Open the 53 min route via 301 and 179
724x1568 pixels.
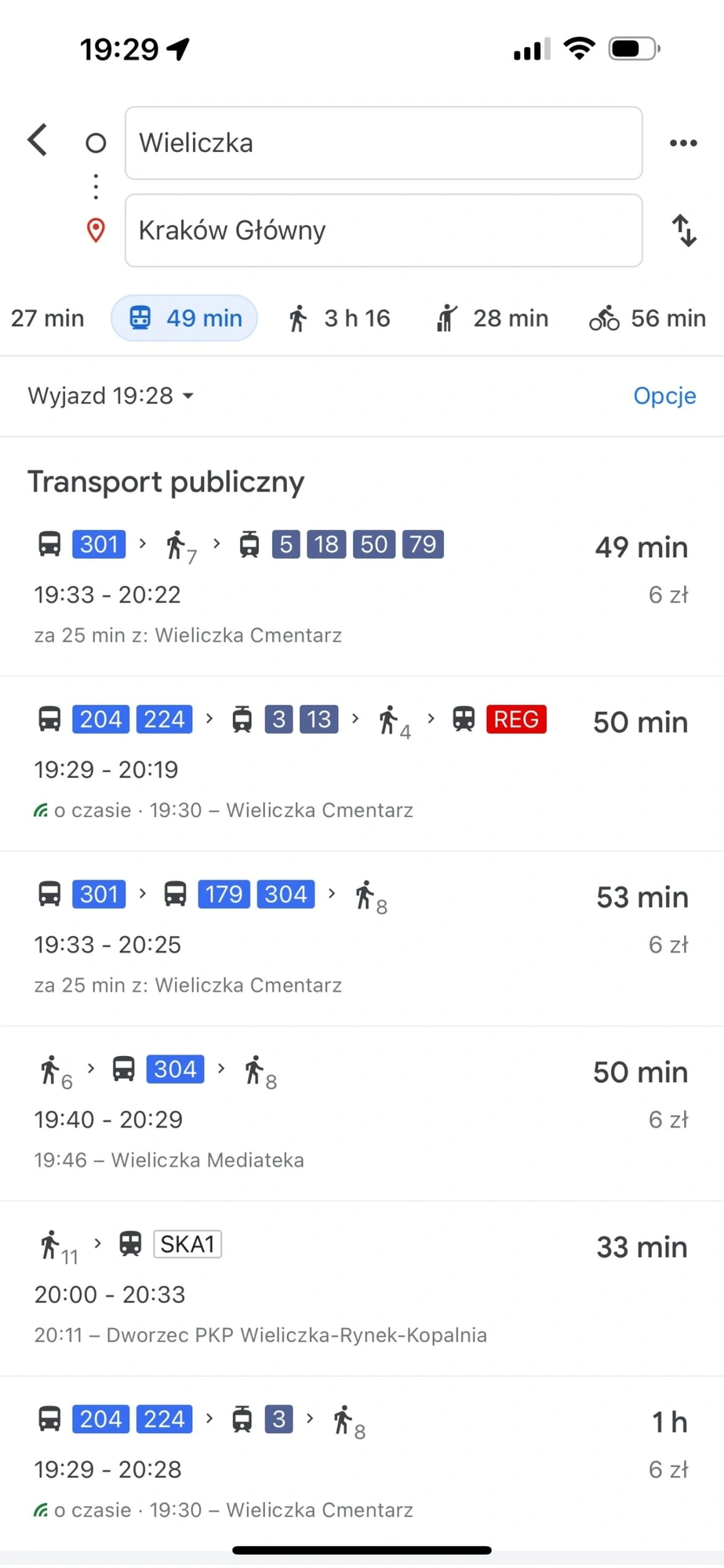(362, 939)
